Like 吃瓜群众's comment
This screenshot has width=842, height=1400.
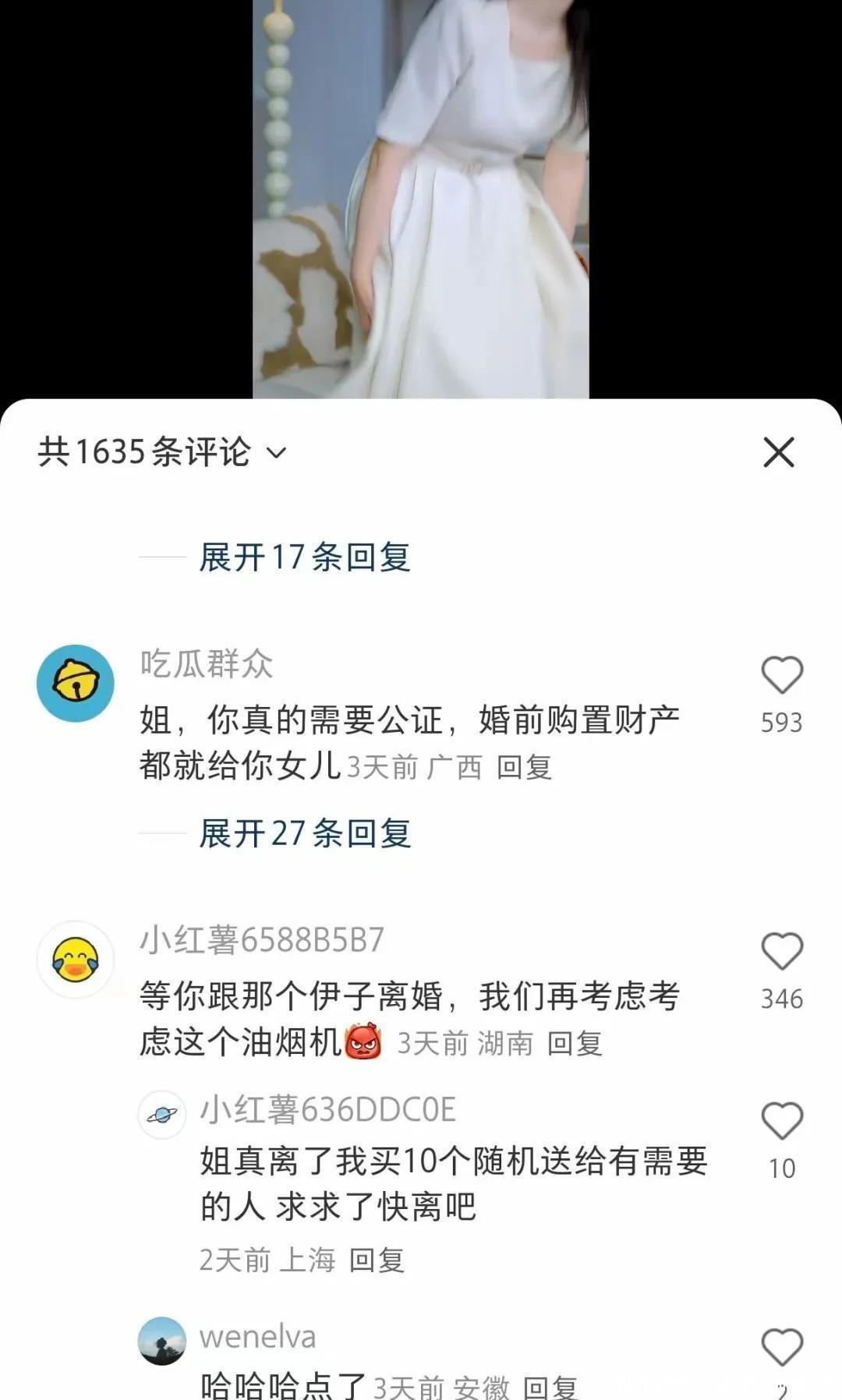pyautogui.click(x=781, y=675)
